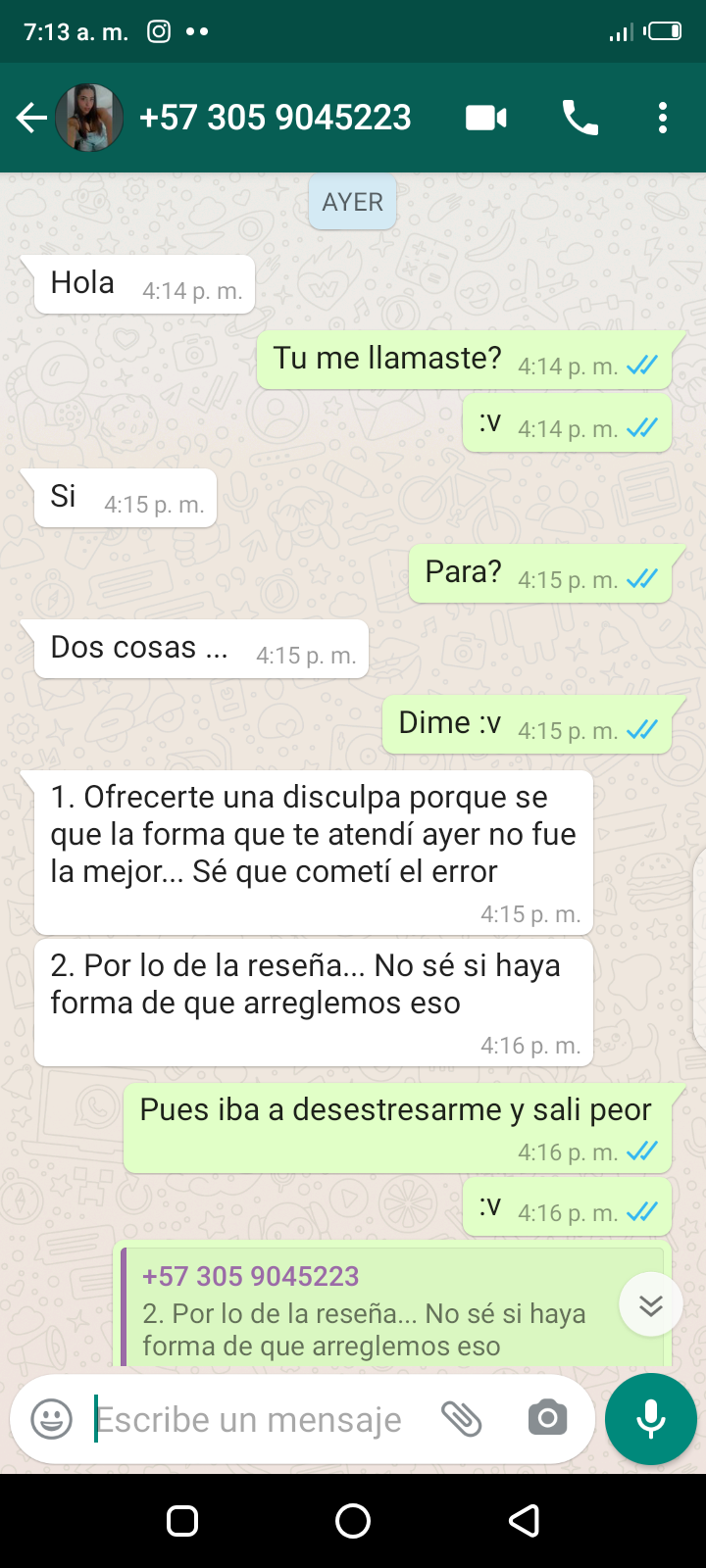Viewport: 706px width, 1568px height.
Task: Open the recent apps overview
Action: coord(182,1521)
